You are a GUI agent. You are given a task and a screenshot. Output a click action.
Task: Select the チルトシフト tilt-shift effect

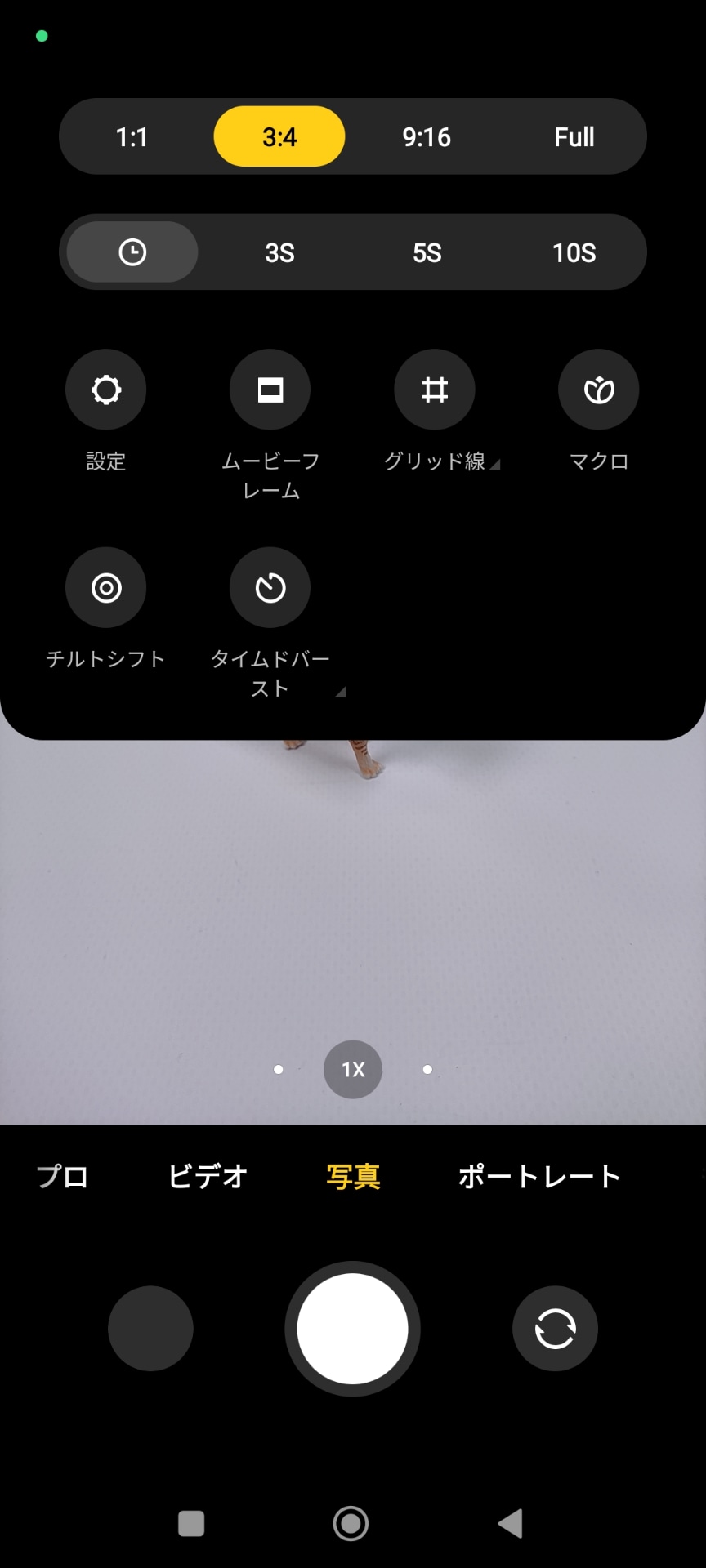coord(105,587)
